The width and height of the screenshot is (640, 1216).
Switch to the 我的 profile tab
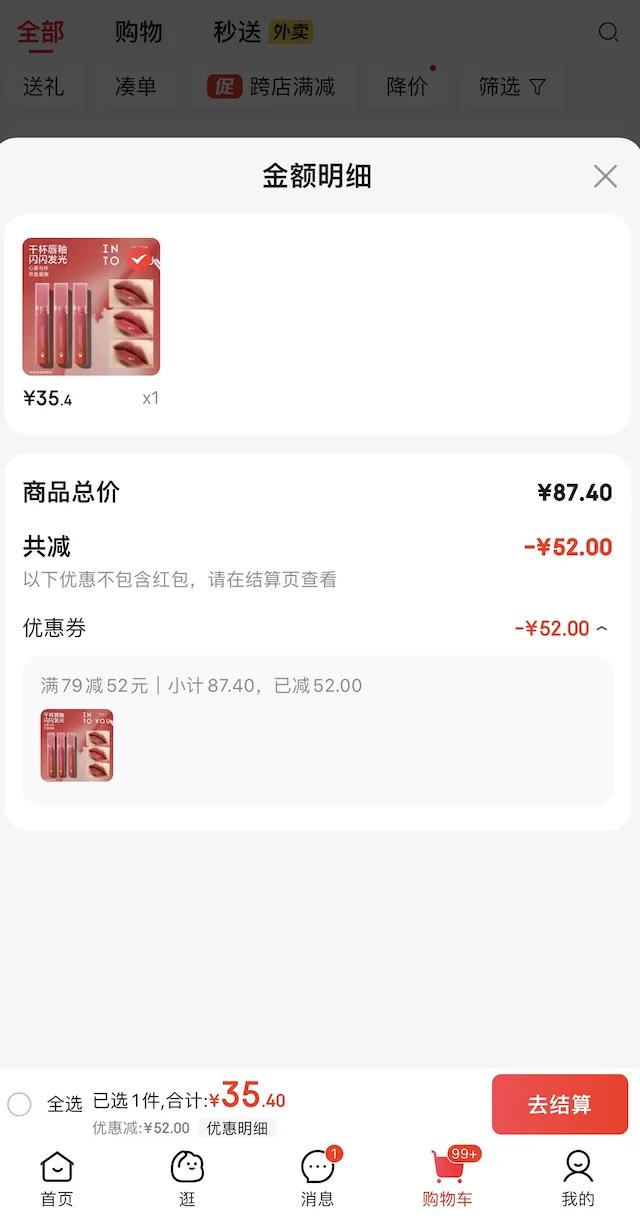point(577,1178)
